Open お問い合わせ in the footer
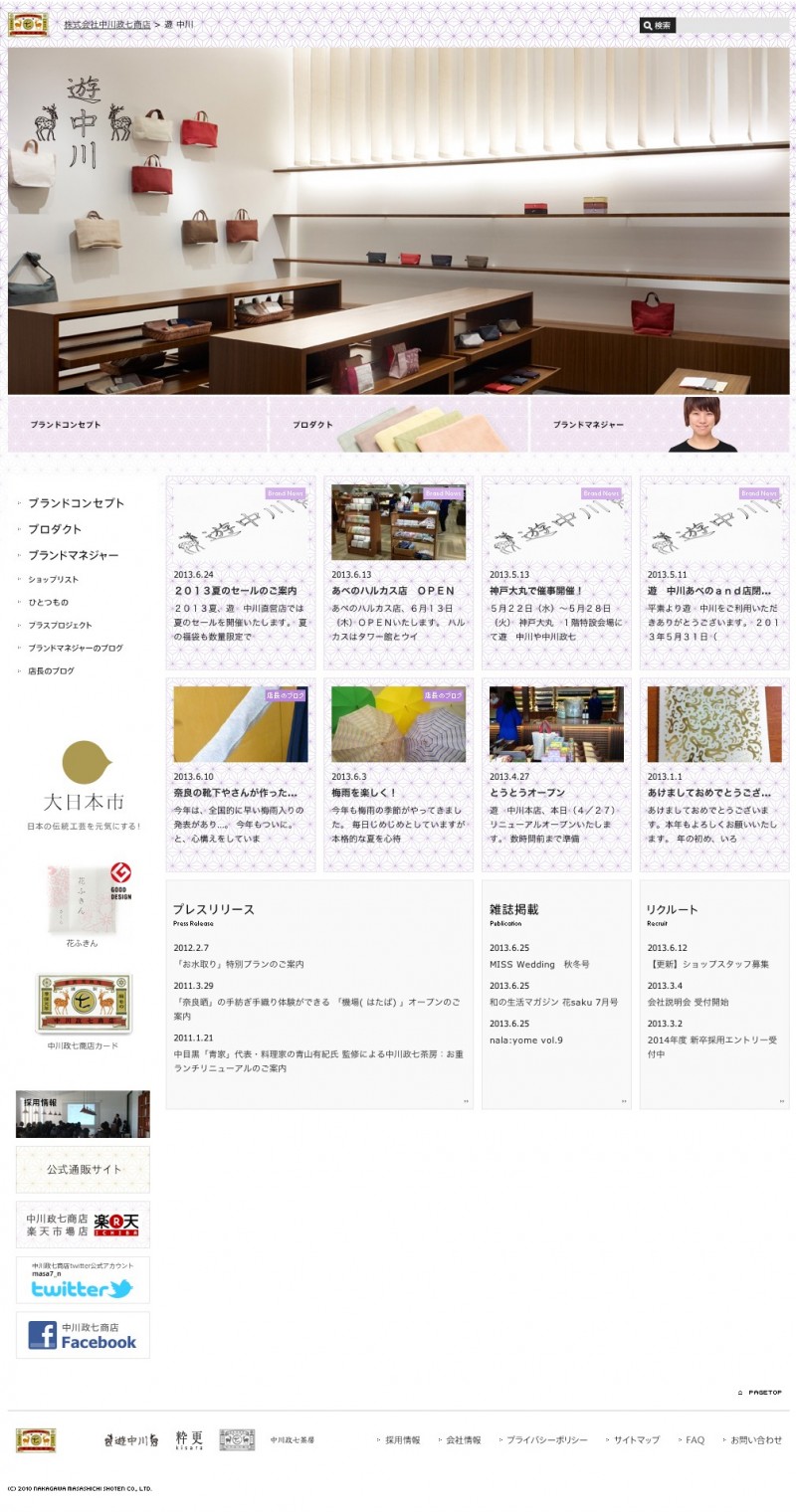This screenshot has height=1512, width=796. [x=755, y=1440]
